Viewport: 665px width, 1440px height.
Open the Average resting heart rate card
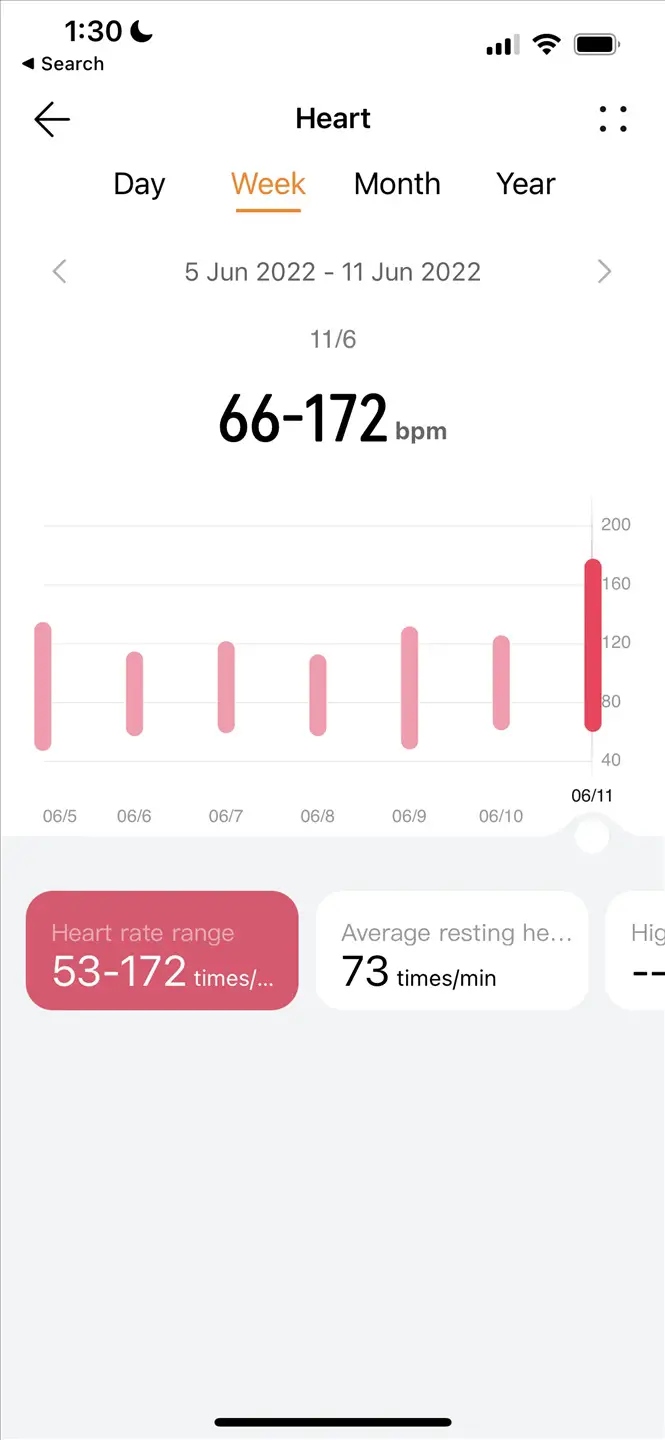tap(452, 950)
